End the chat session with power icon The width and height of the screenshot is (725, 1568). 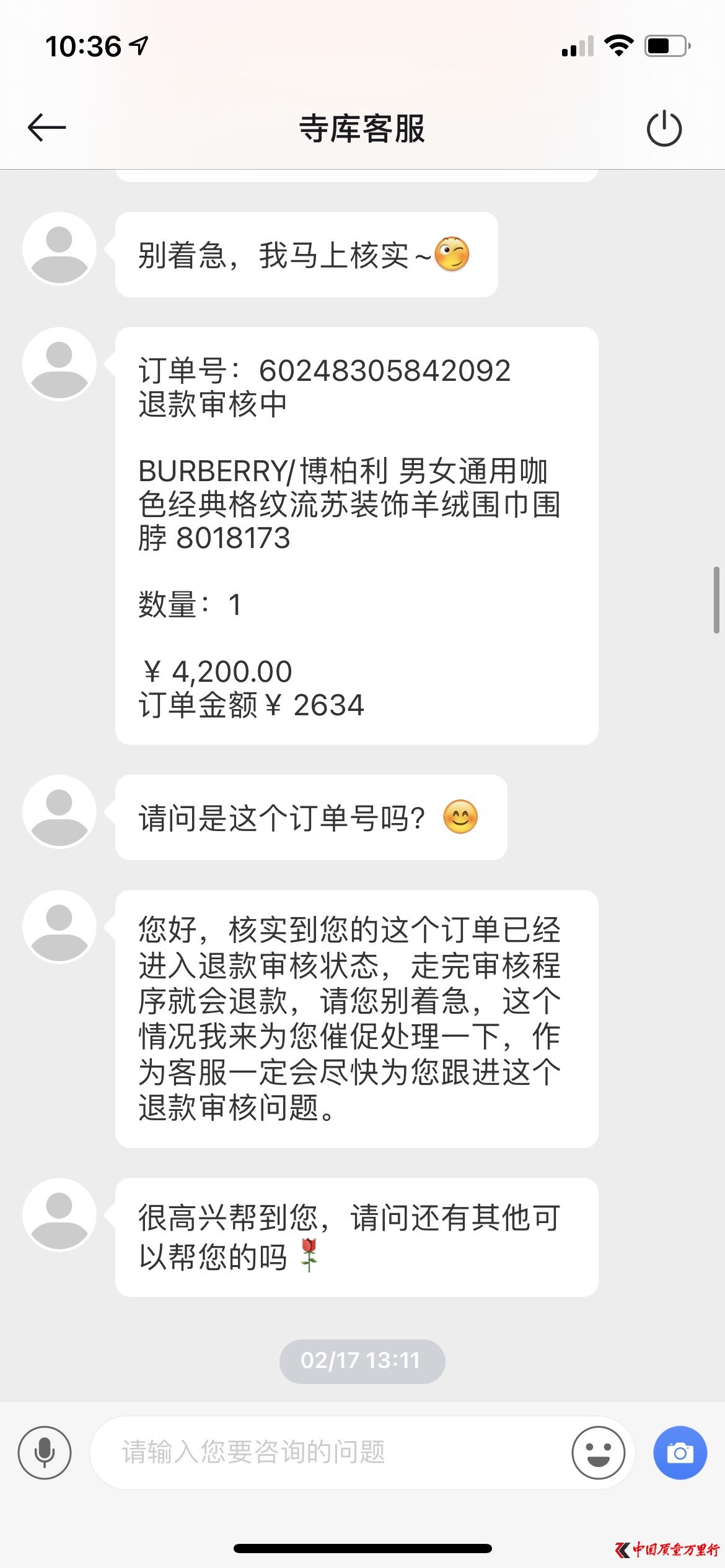tap(664, 128)
